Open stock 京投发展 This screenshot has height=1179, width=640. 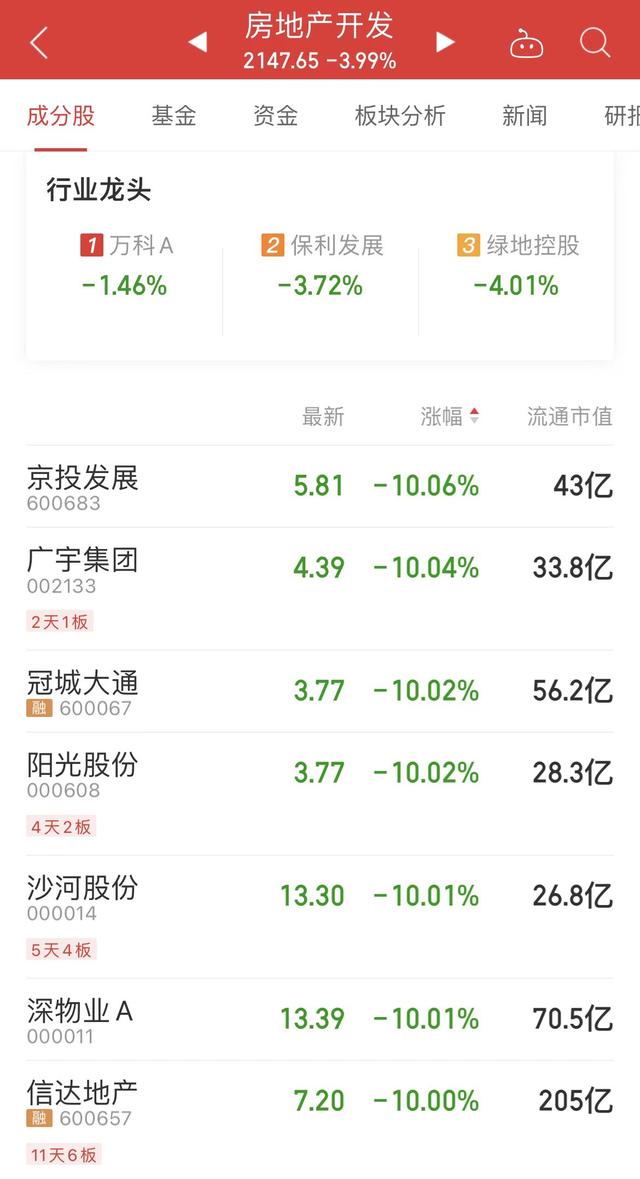click(x=83, y=486)
